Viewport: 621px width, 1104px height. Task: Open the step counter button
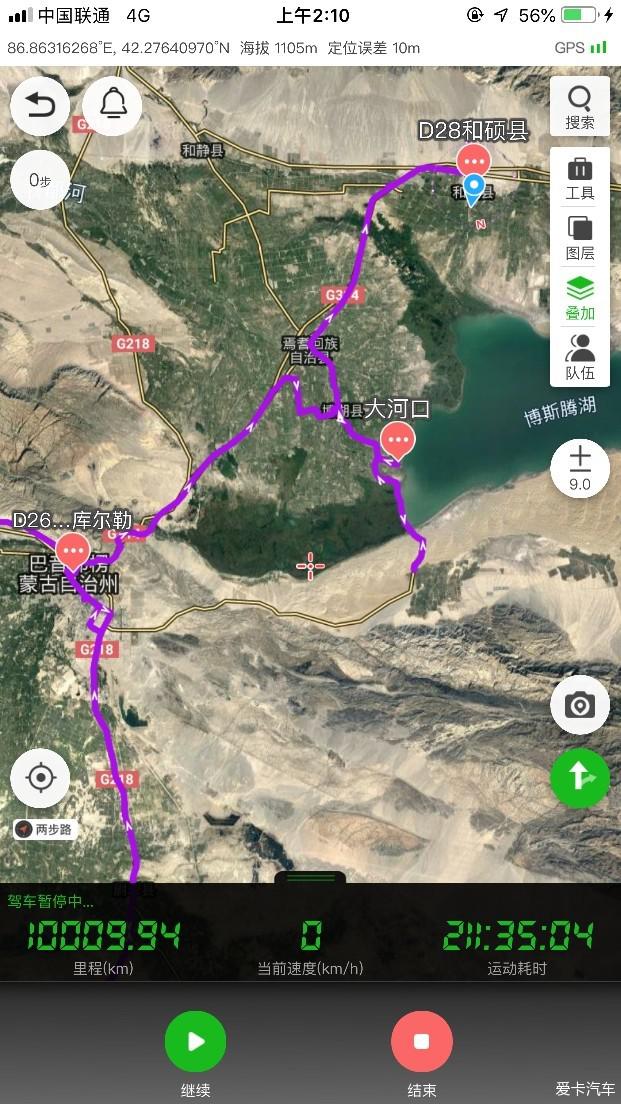tap(40, 180)
